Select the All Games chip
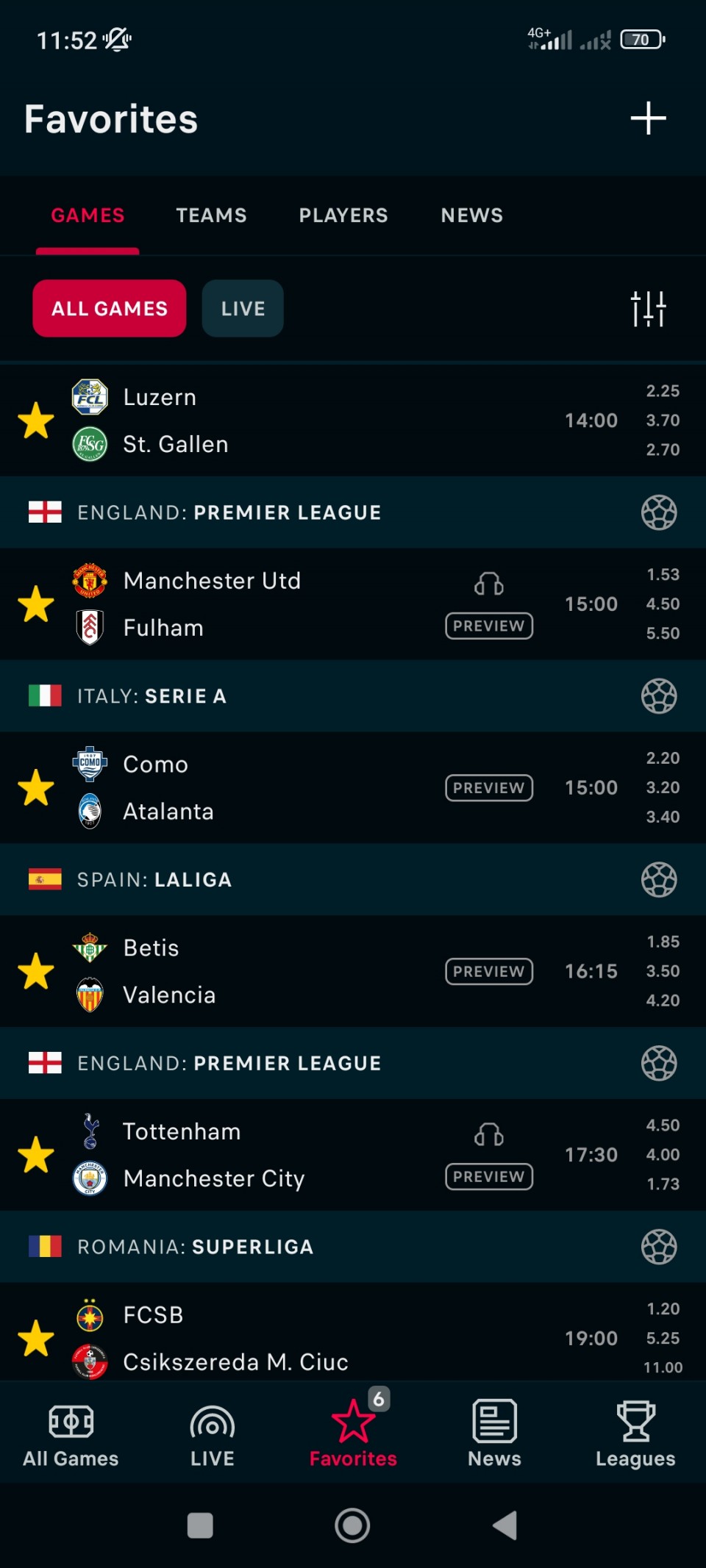The width and height of the screenshot is (706, 1568). pyautogui.click(x=110, y=309)
